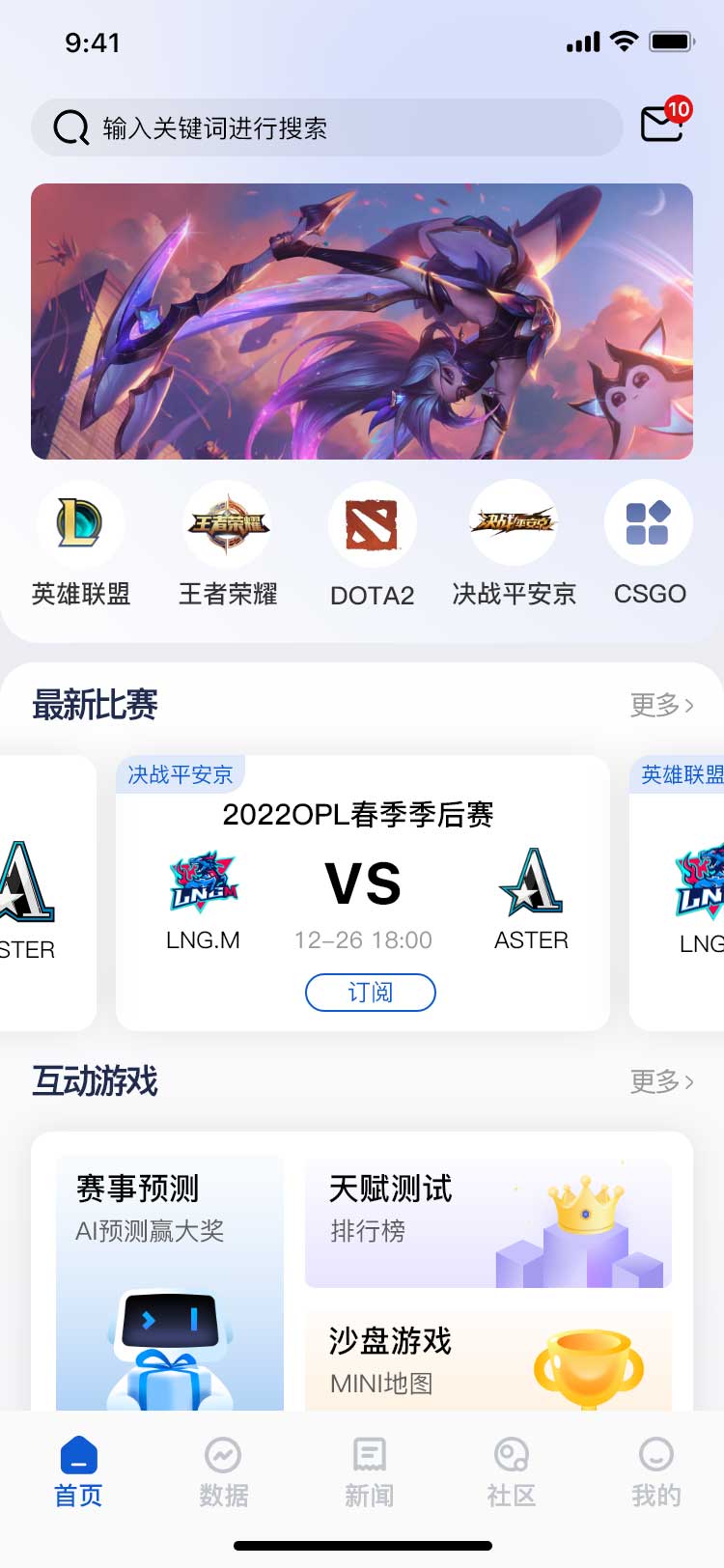Screen dimensions: 724x1568
Task: Switch to the 我的 tab
Action: tap(655, 1471)
